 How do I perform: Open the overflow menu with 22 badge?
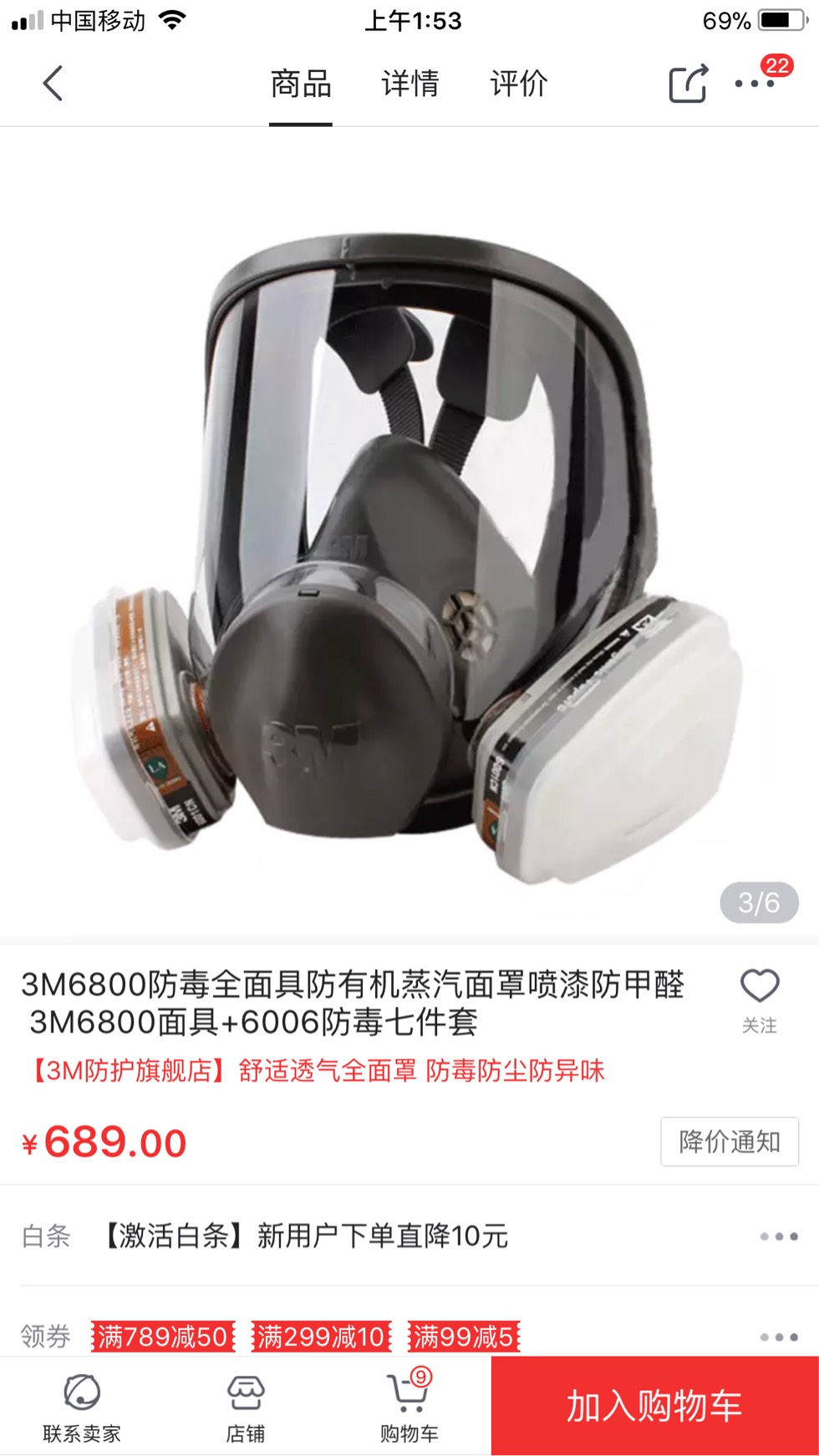pyautogui.click(x=755, y=83)
